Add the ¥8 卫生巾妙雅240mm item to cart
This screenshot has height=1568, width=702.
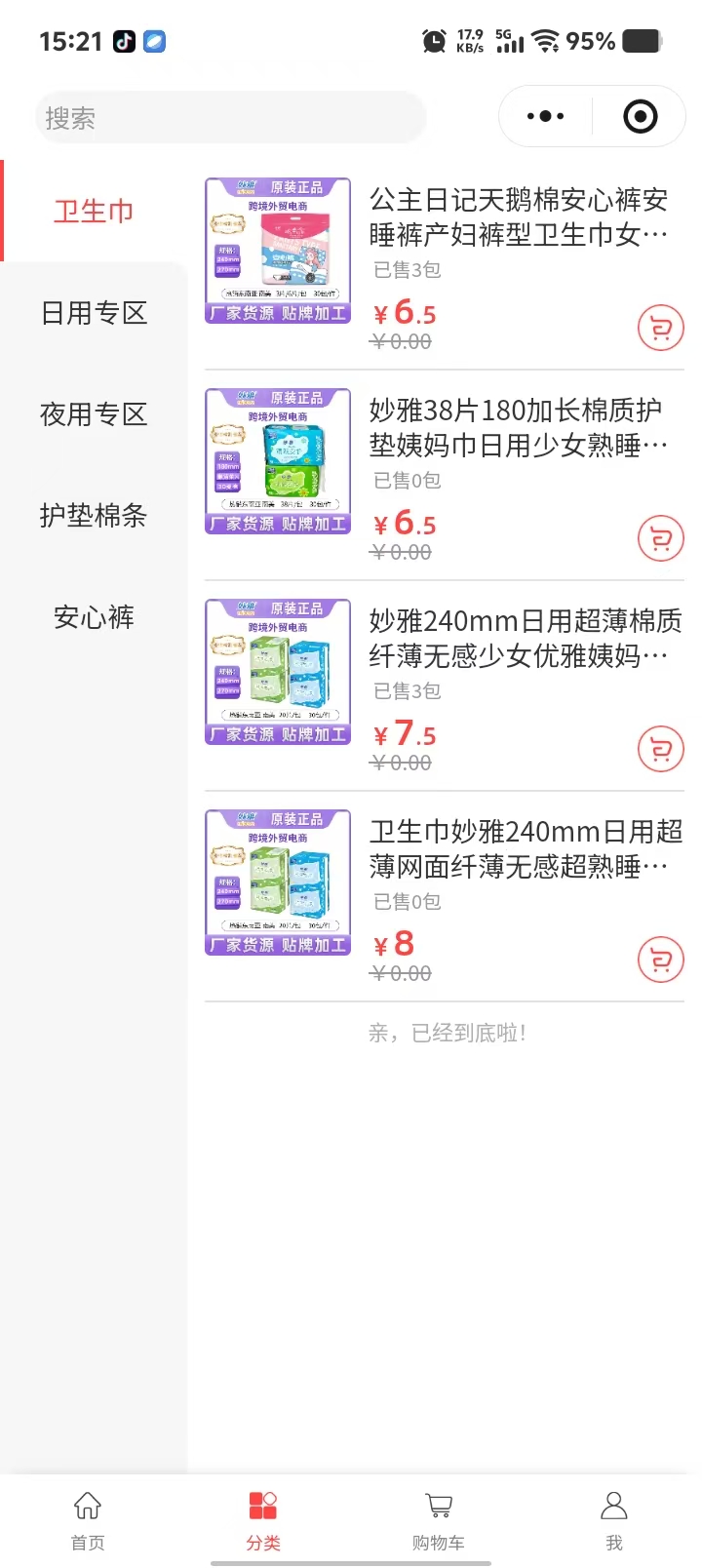point(661,960)
